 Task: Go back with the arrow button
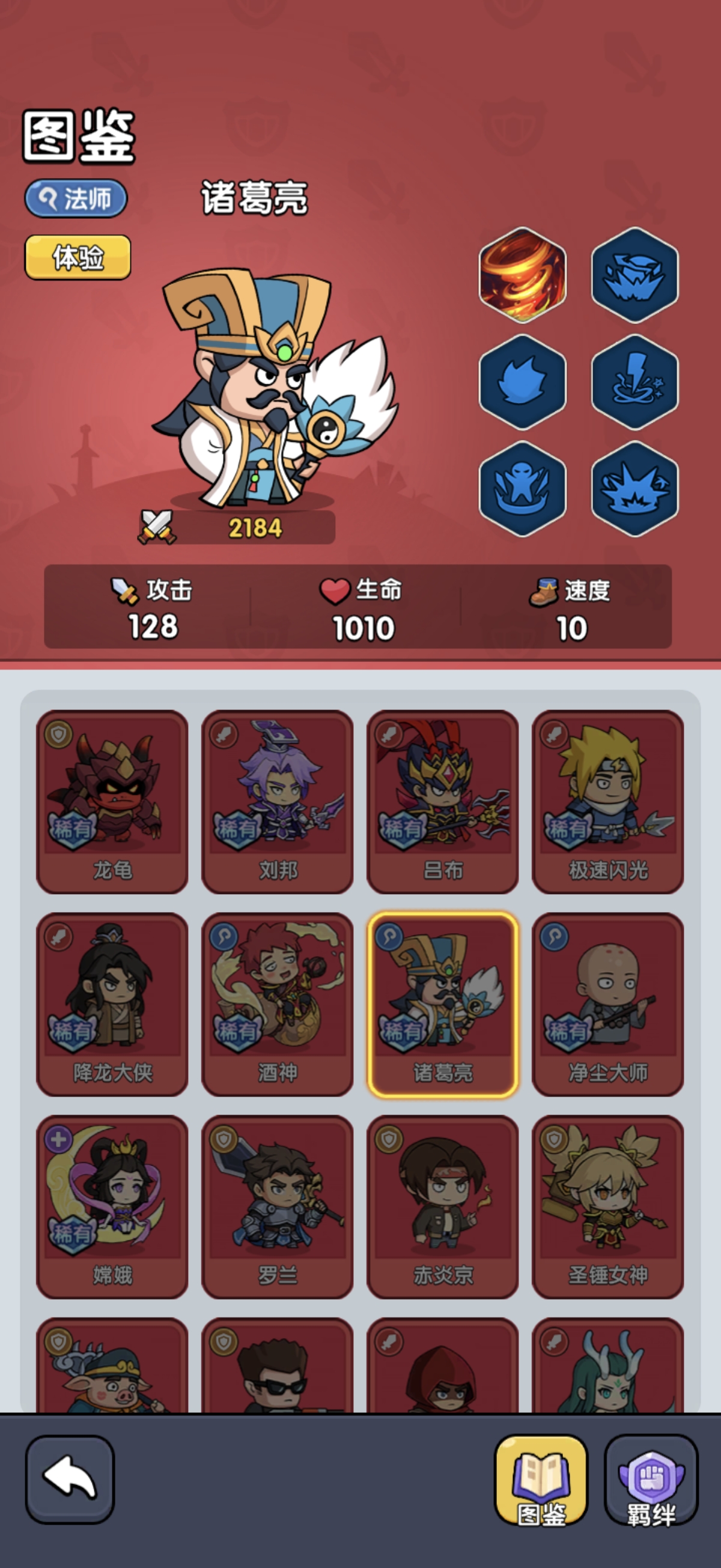pyautogui.click(x=70, y=1479)
